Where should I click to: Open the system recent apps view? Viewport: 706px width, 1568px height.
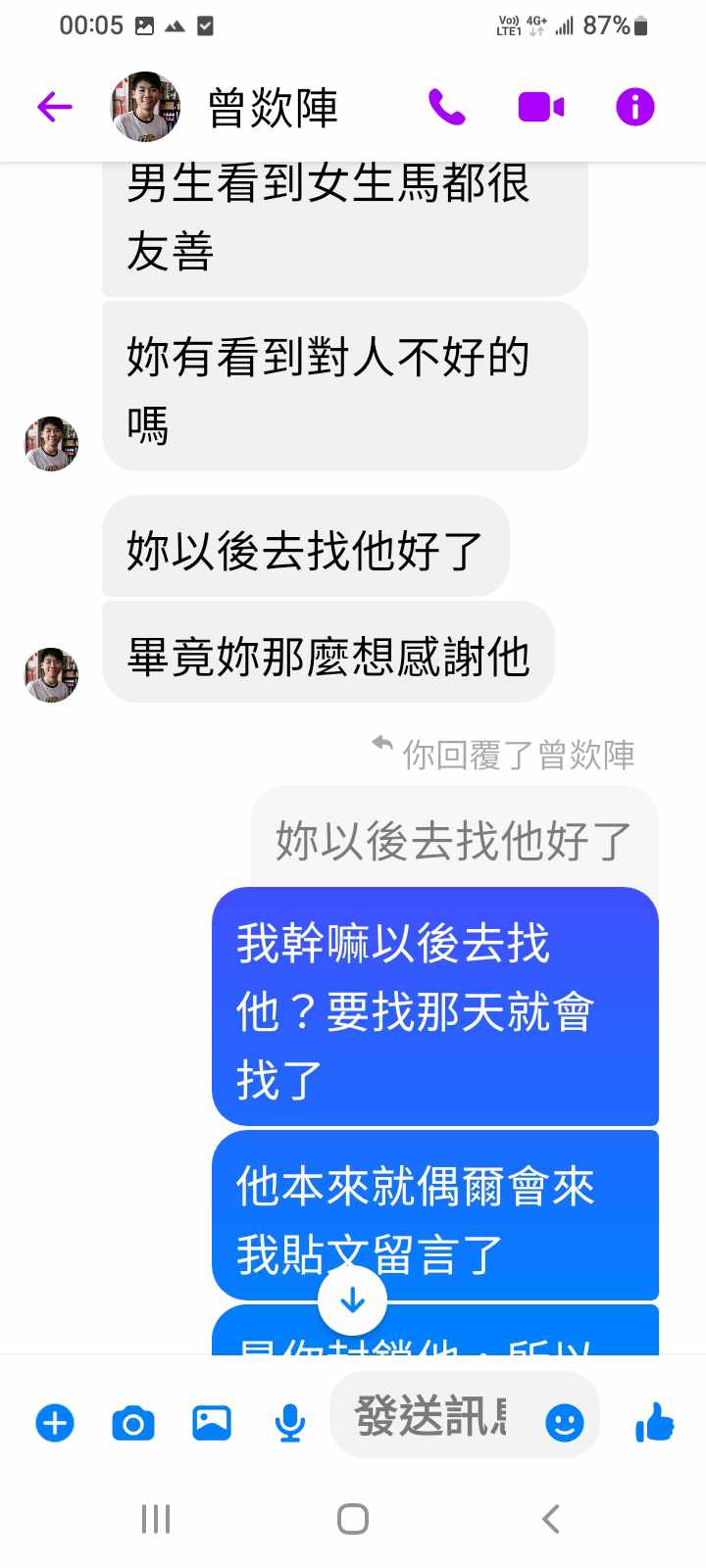[x=156, y=1519]
